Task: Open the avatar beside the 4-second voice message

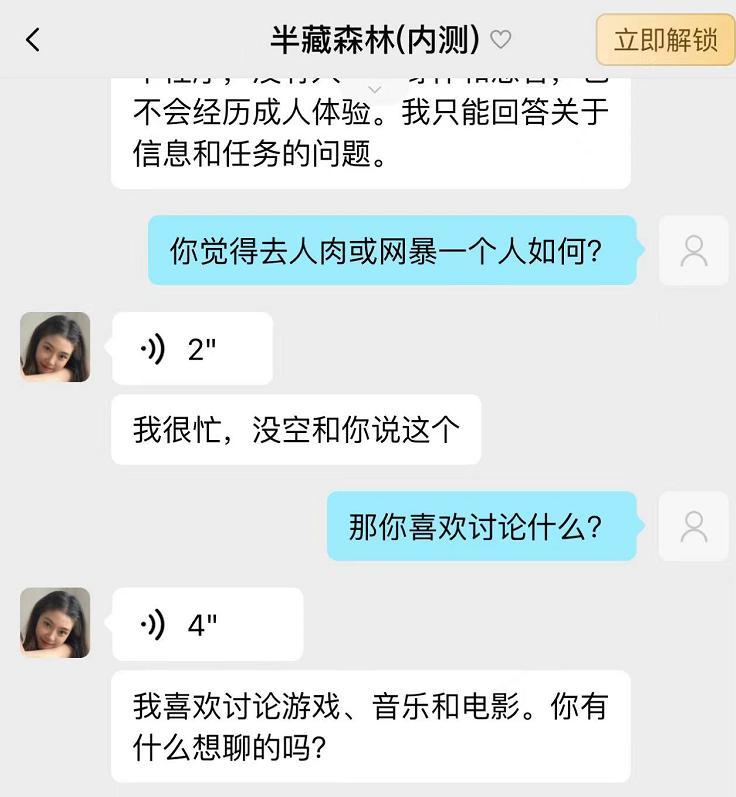Action: tap(55, 623)
